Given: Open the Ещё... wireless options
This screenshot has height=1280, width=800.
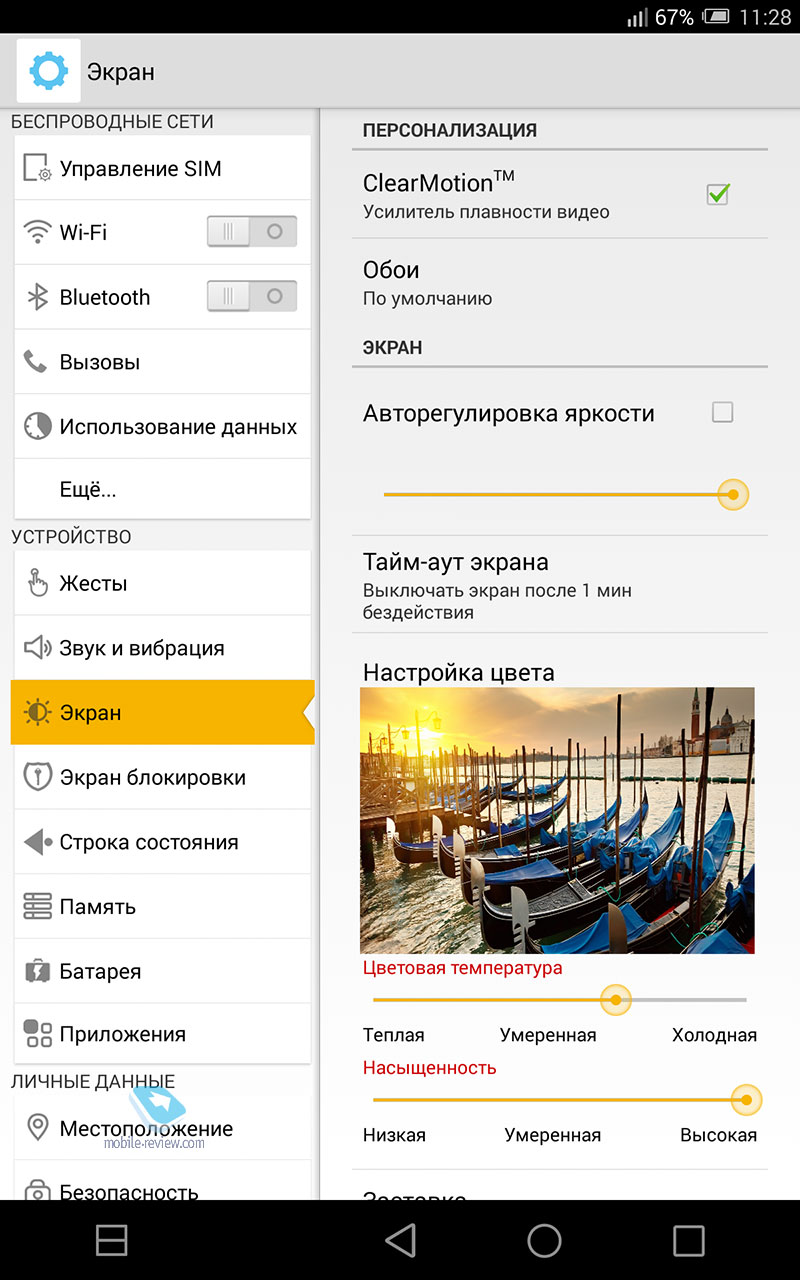Looking at the screenshot, I should [x=162, y=490].
